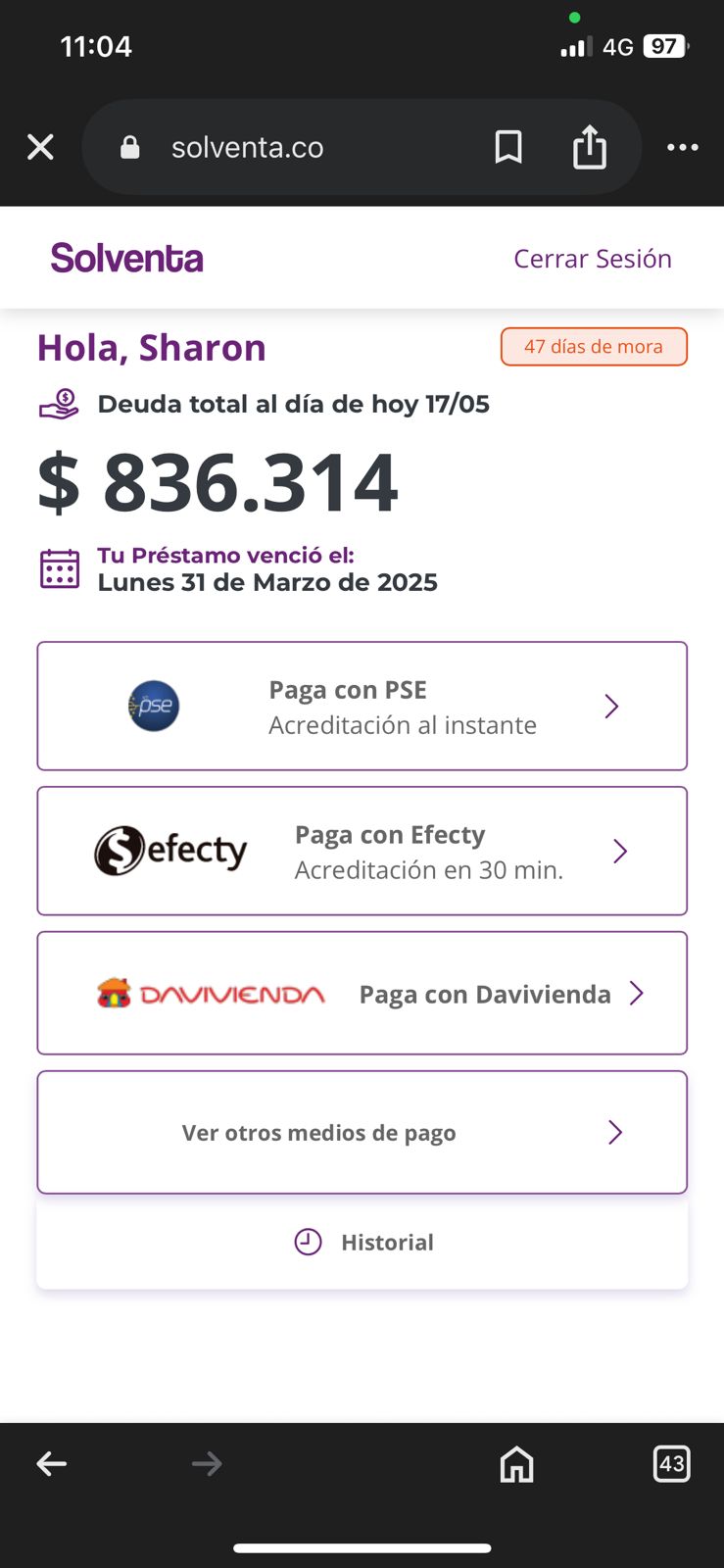Share the page via share icon
The image size is (724, 1568).
click(589, 147)
